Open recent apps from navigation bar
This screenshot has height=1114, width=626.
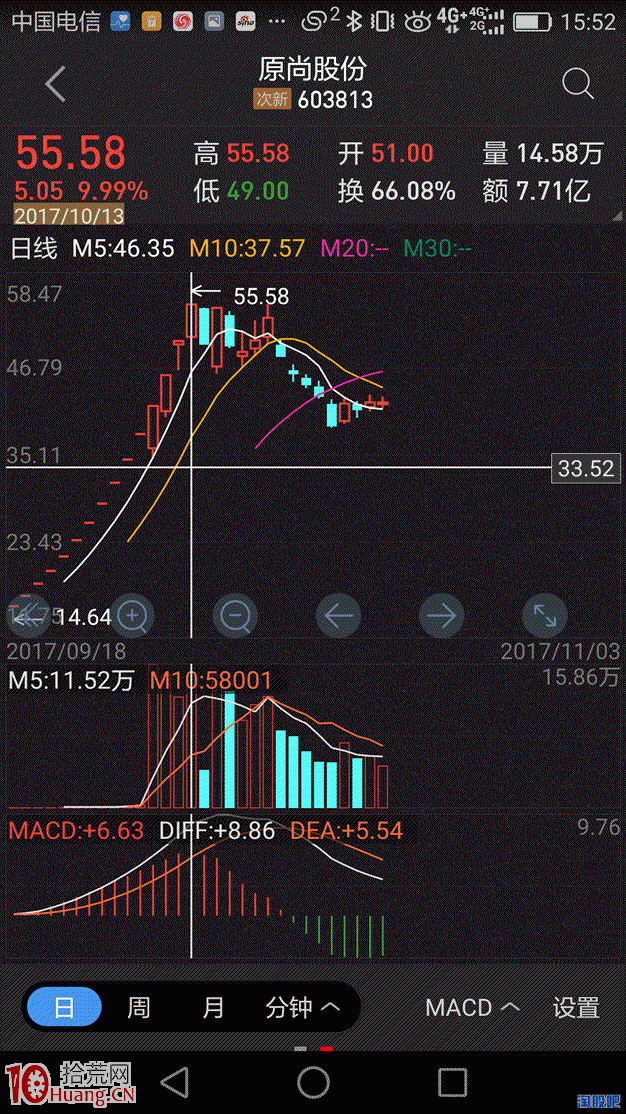pyautogui.click(x=452, y=1082)
